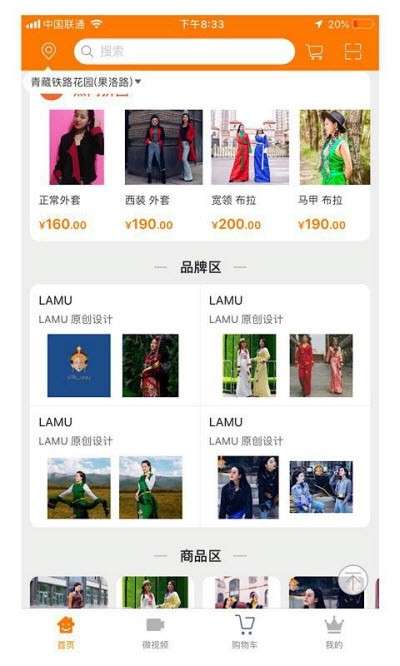This screenshot has height=666, width=400.
Task: Open the LAMU card with red outfits
Action: tap(285, 345)
